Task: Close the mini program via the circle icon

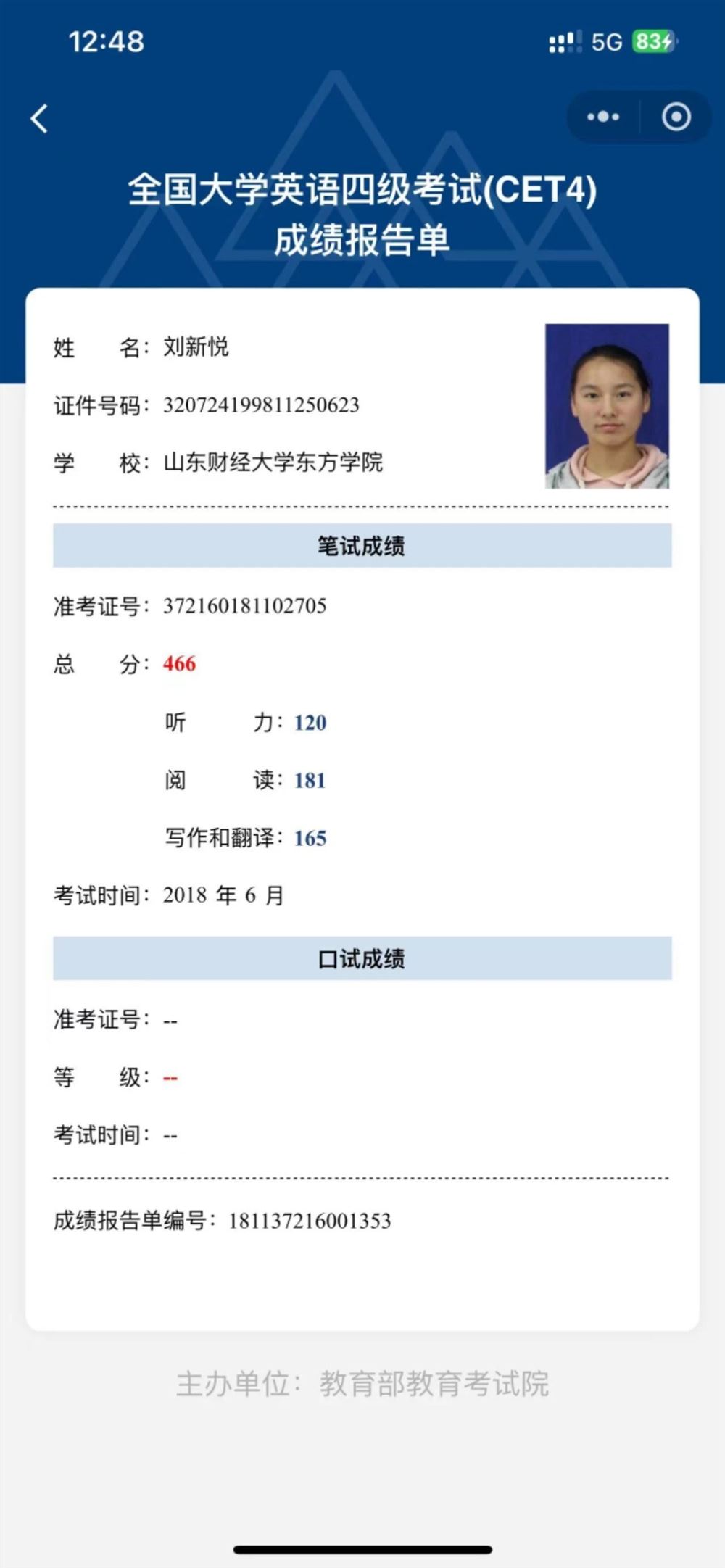Action: [x=676, y=117]
